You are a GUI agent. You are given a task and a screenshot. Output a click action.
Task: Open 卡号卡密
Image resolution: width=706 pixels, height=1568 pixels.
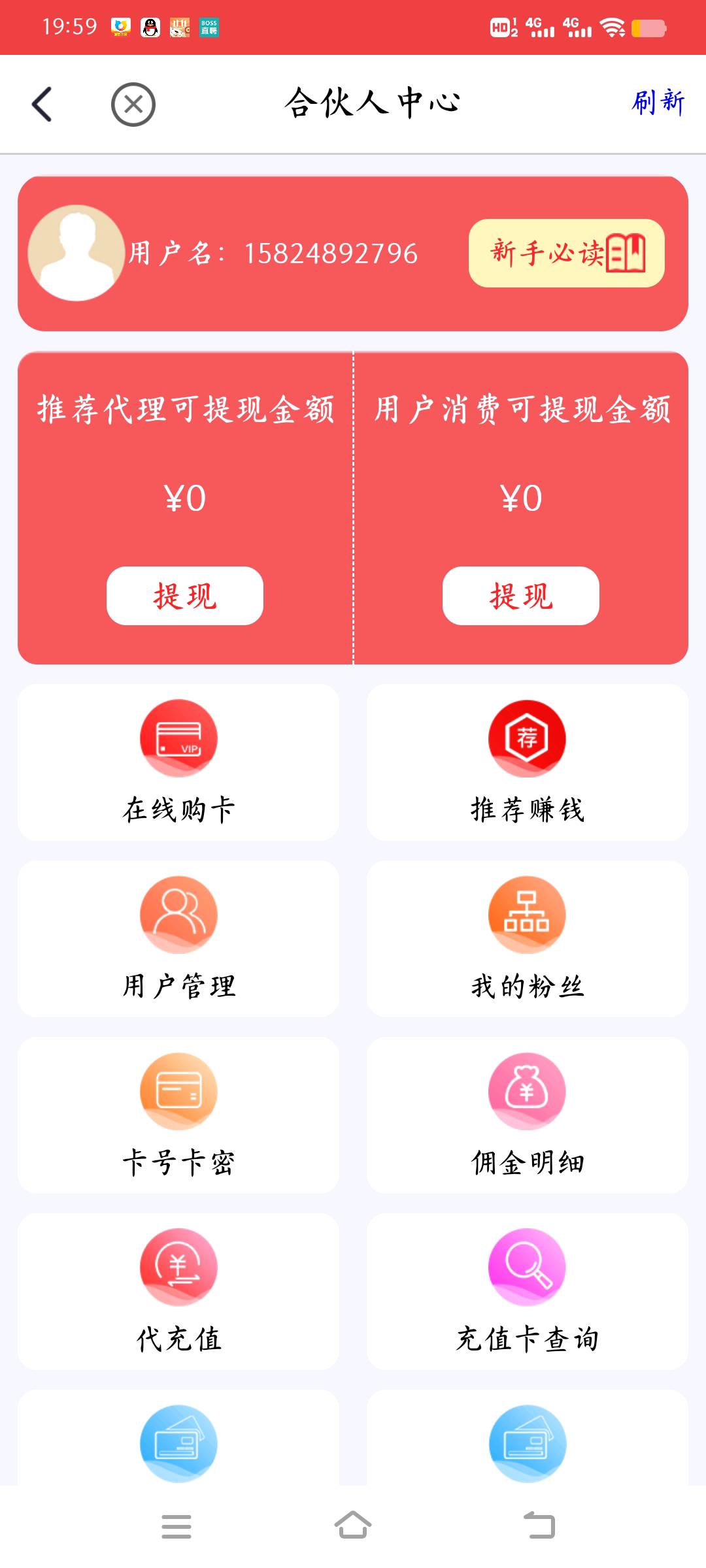[178, 1115]
